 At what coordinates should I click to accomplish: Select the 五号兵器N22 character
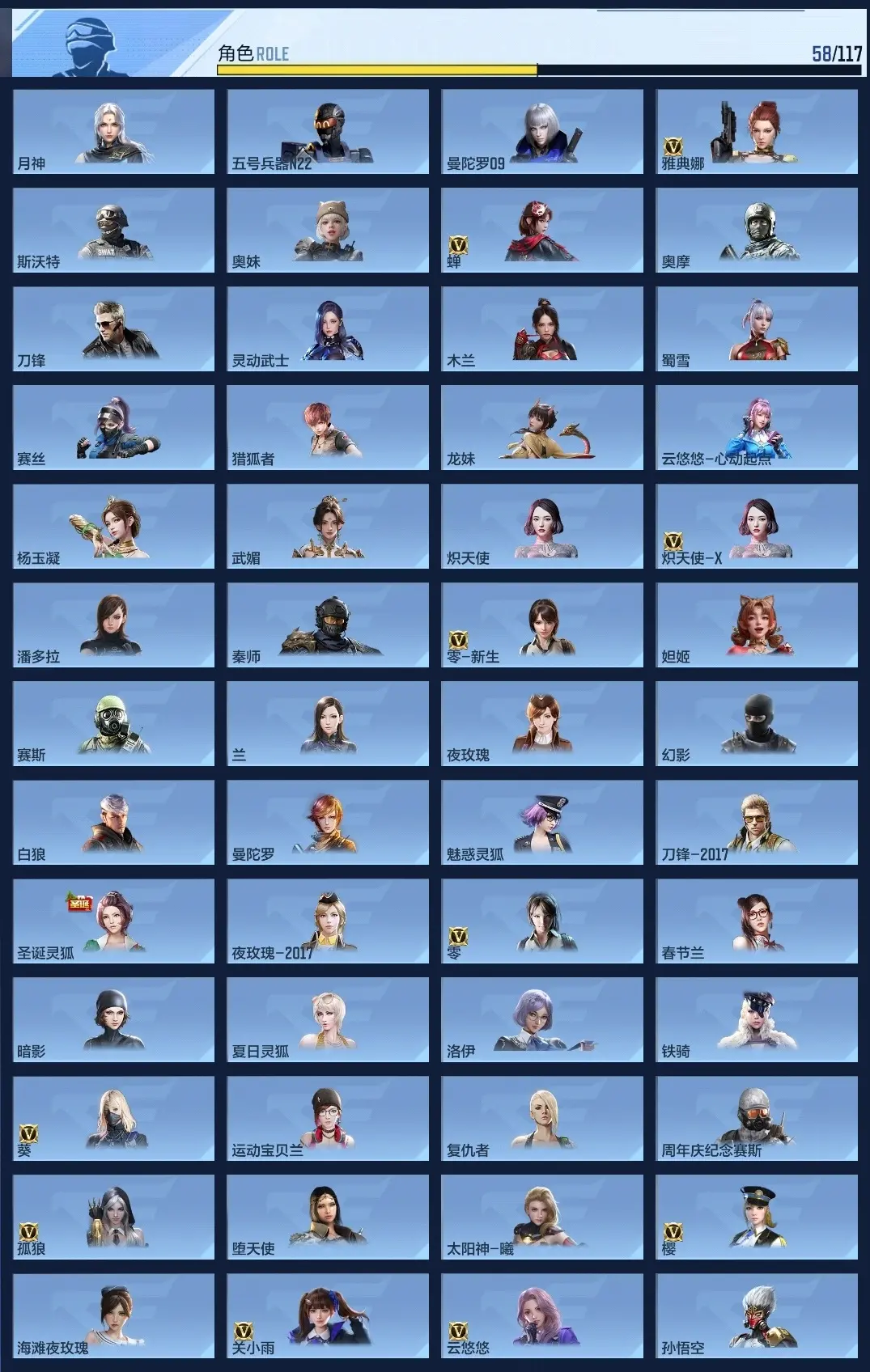[328, 131]
